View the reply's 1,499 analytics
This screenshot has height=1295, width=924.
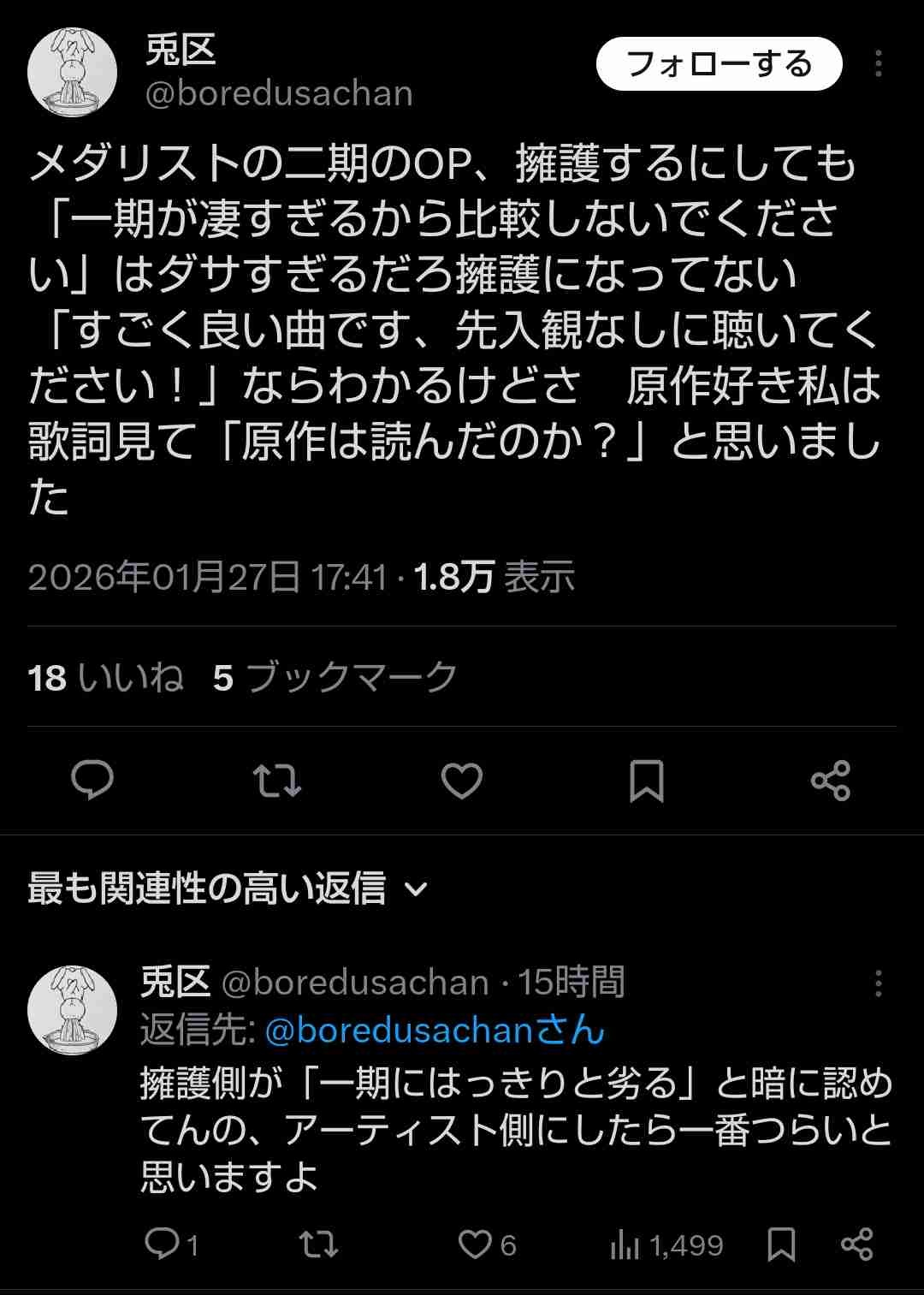click(x=667, y=1245)
